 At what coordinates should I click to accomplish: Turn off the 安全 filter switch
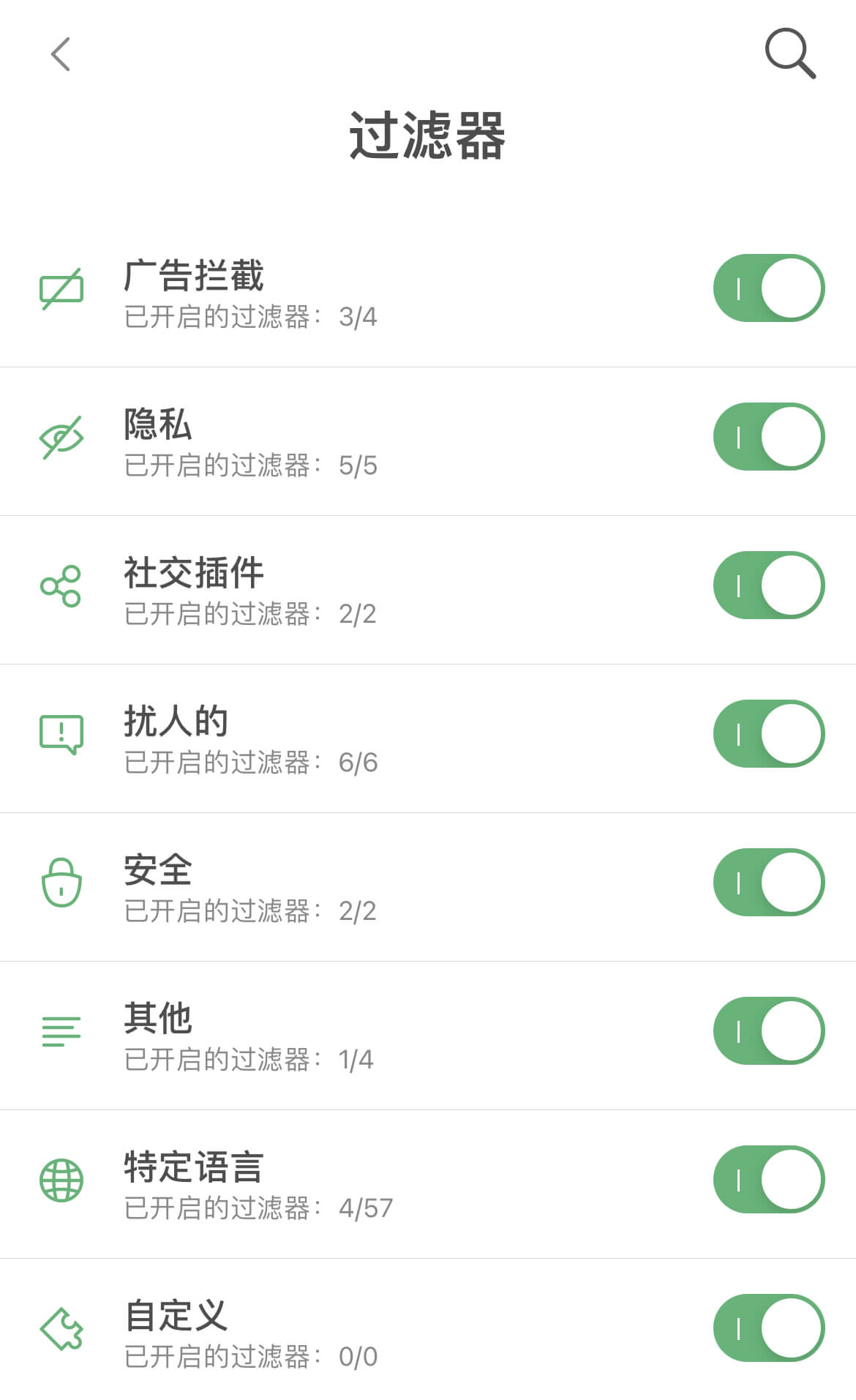pos(768,883)
